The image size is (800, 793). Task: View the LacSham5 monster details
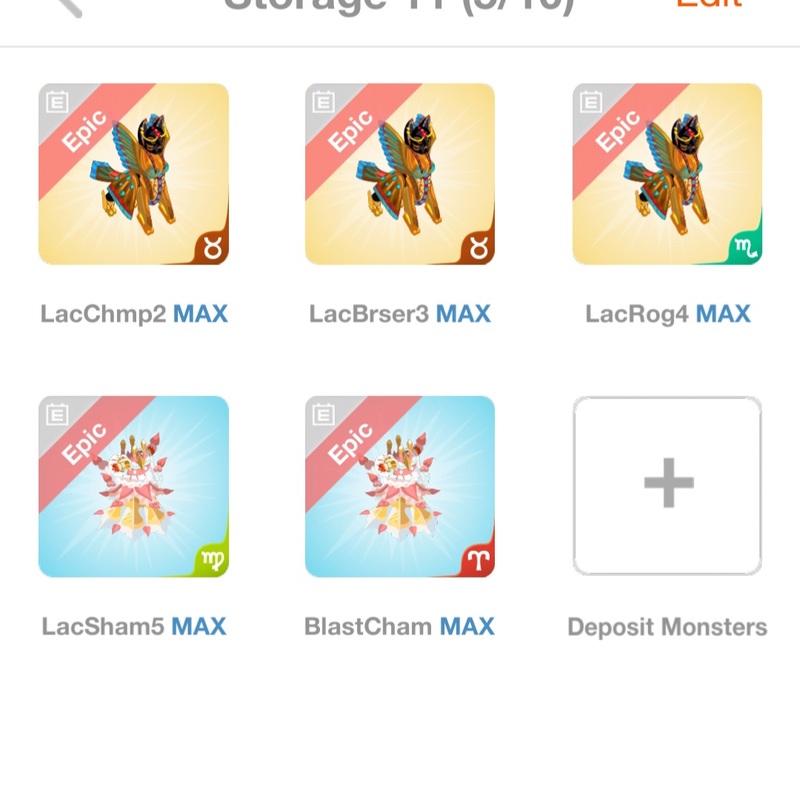click(134, 487)
